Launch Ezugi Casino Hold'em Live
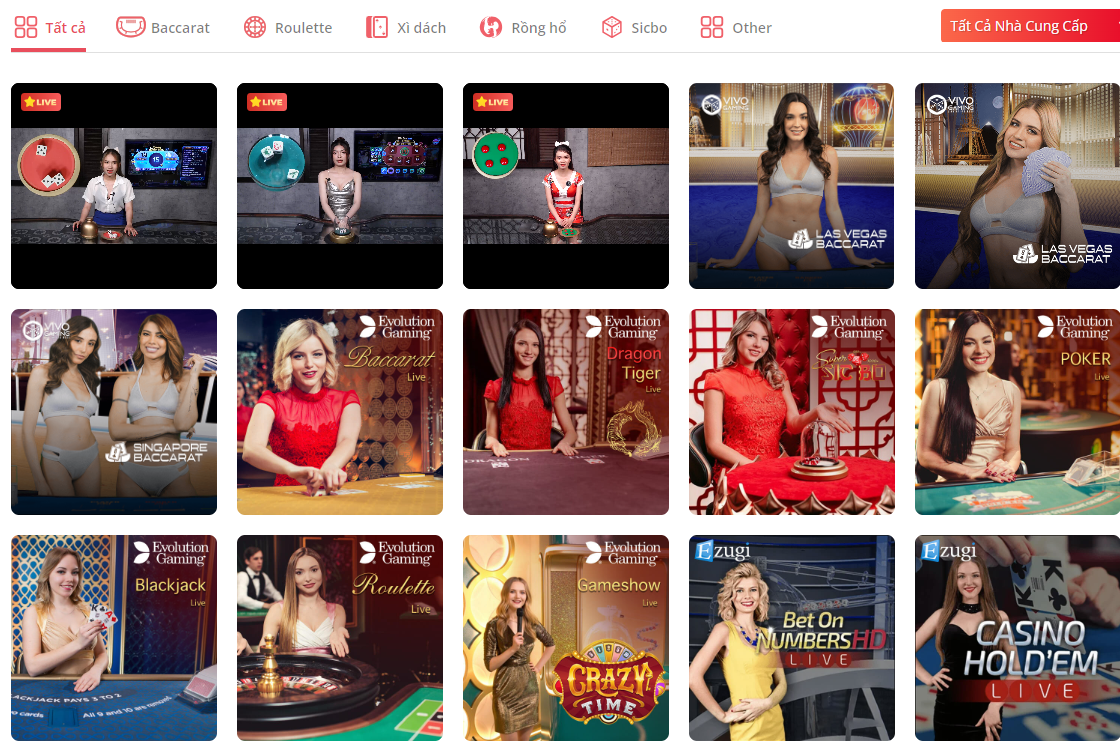 [1017, 638]
